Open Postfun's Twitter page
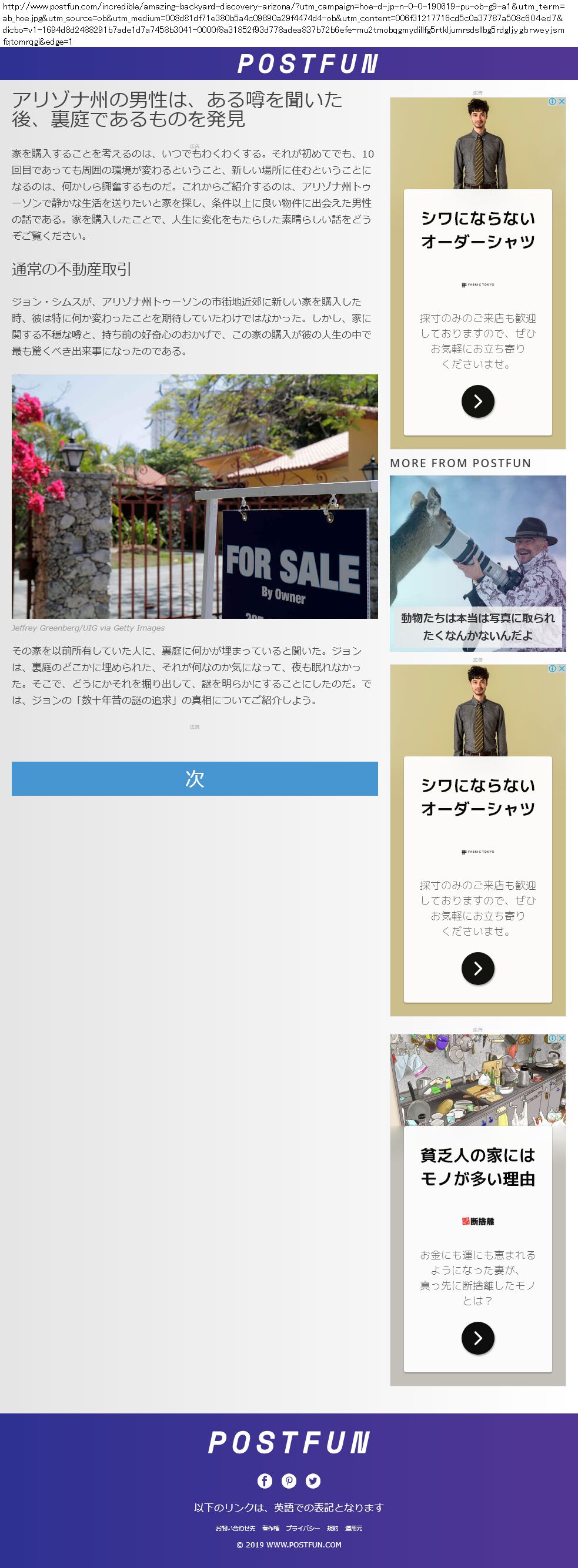This screenshot has width=578, height=1568. pos(313,1480)
